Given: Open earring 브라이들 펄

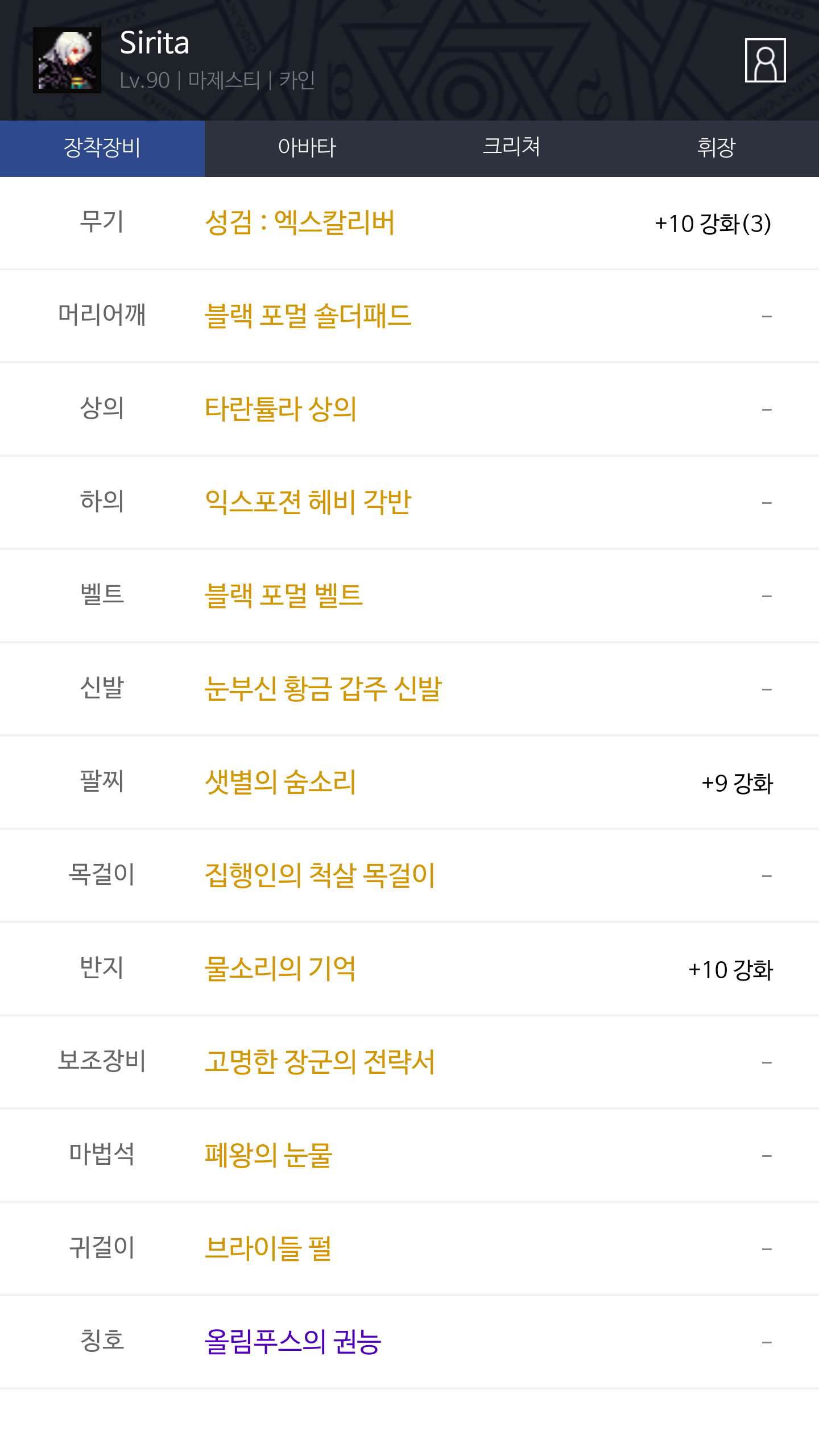Looking at the screenshot, I should pos(268,1248).
